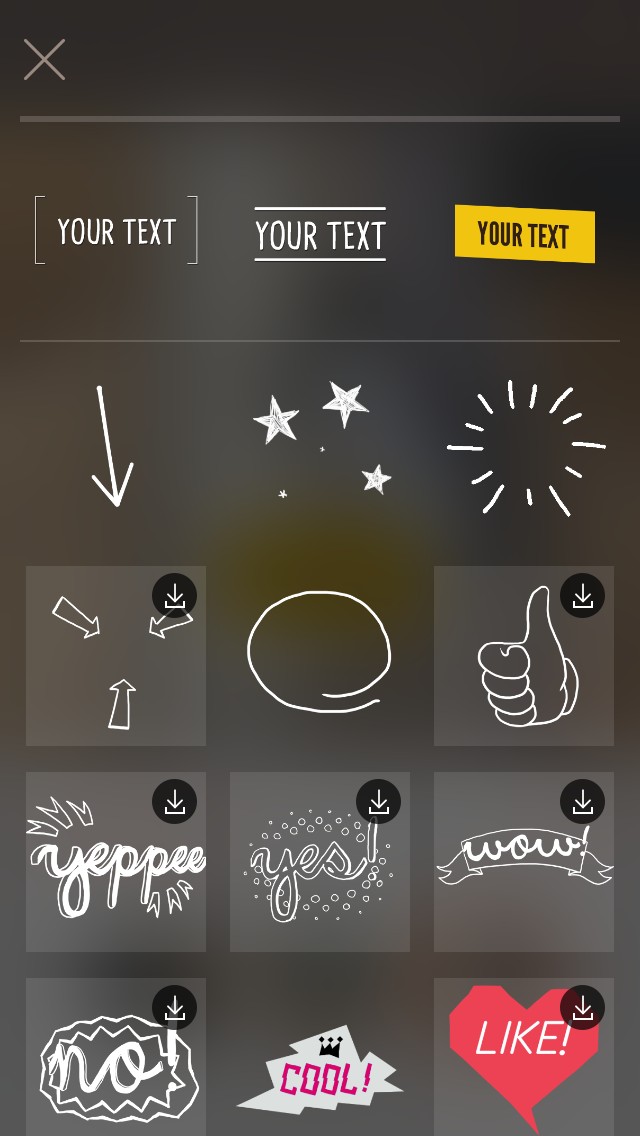The height and width of the screenshot is (1136, 640).
Task: Download the no! scribble sticker
Action: tap(175, 1008)
